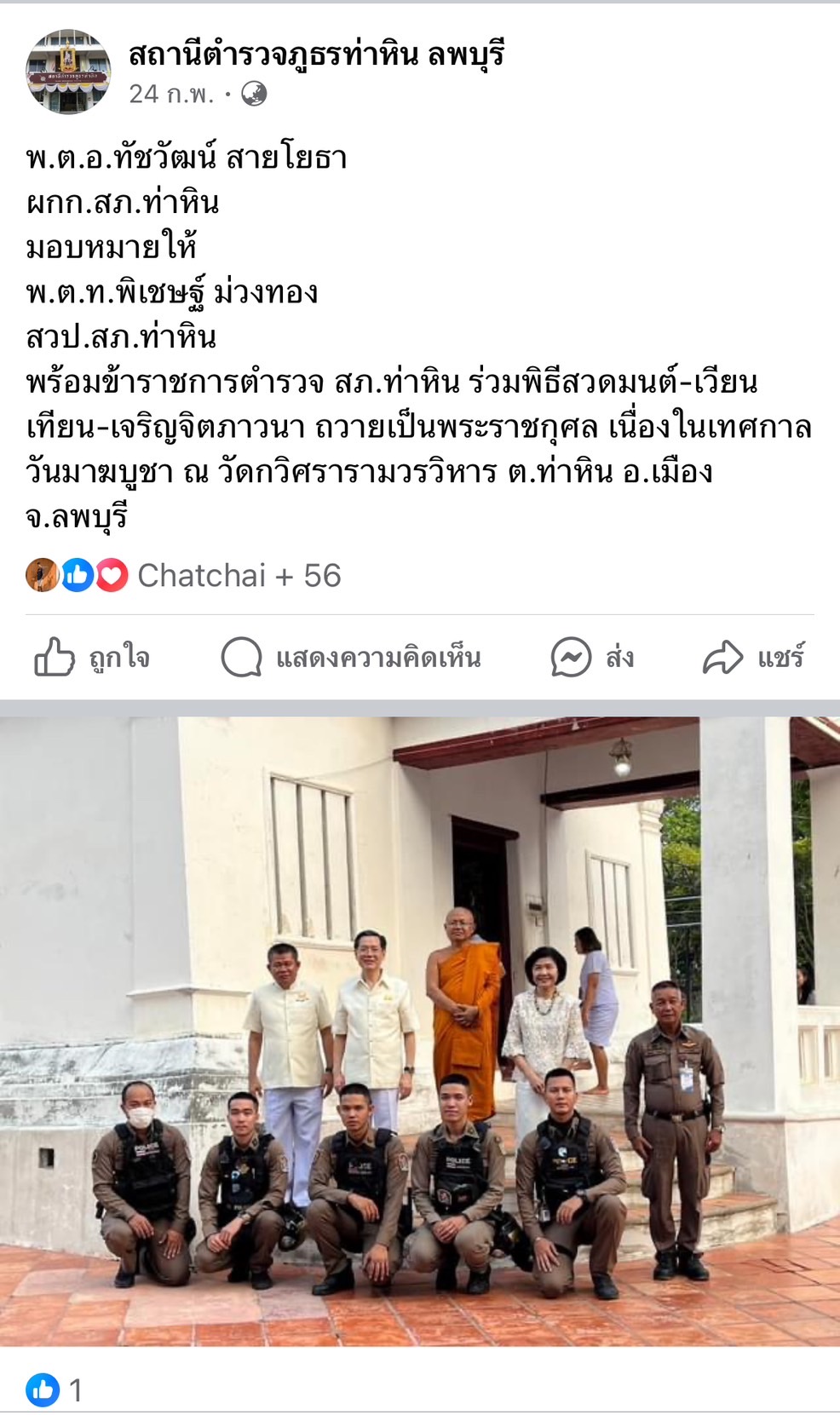Send the post via Messenger ส่ง
840x1415 pixels.
[593, 658]
